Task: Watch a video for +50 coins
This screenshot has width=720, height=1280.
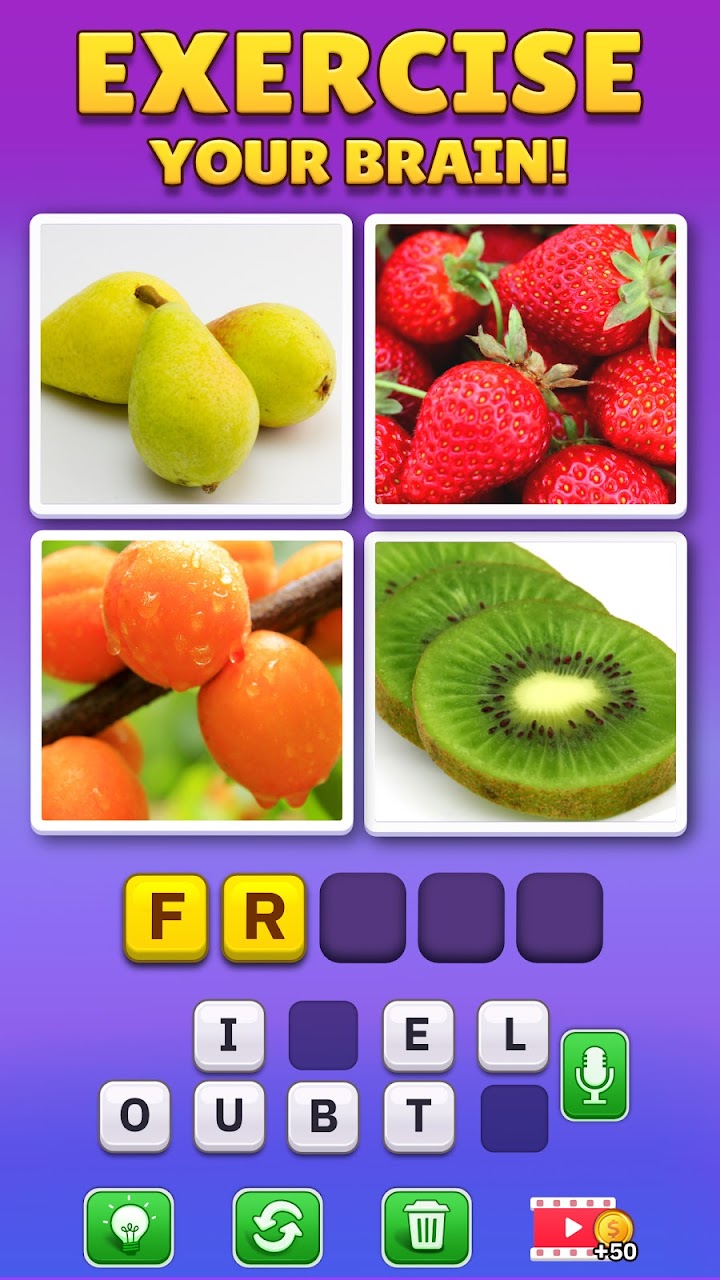Action: point(582,1229)
